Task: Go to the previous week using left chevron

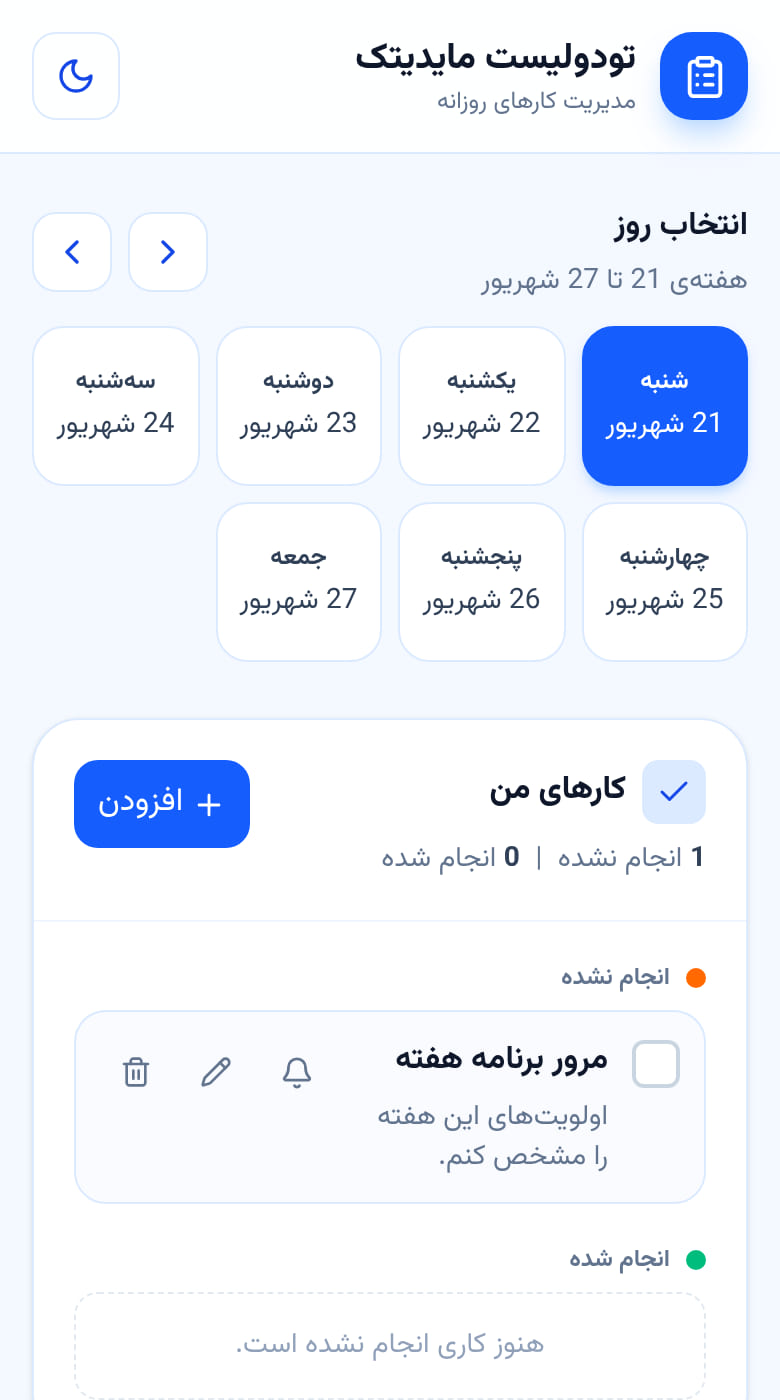Action: [72, 252]
